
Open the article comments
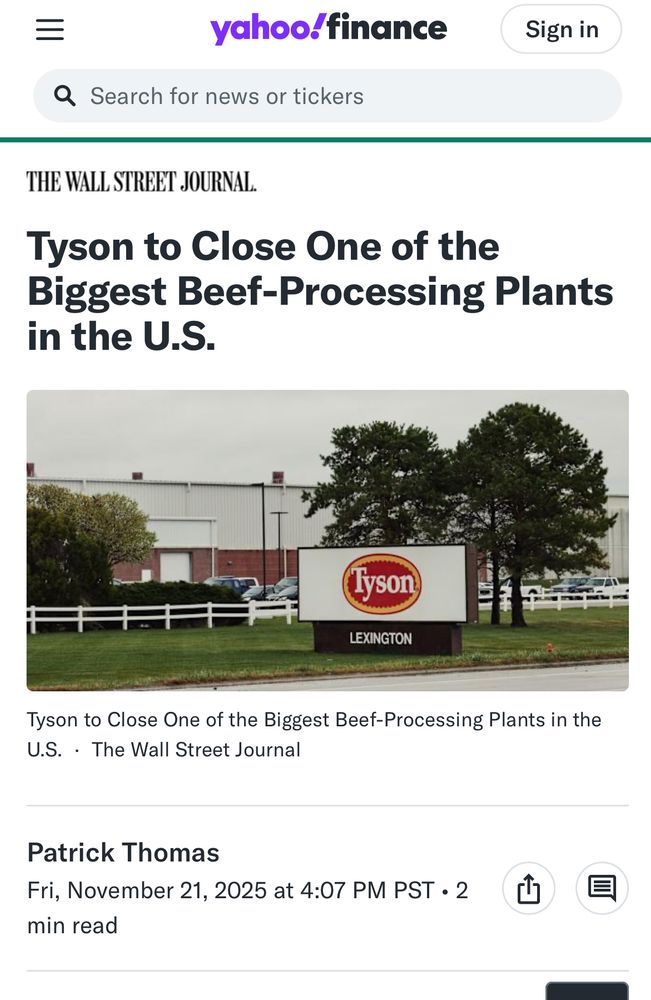(x=602, y=888)
